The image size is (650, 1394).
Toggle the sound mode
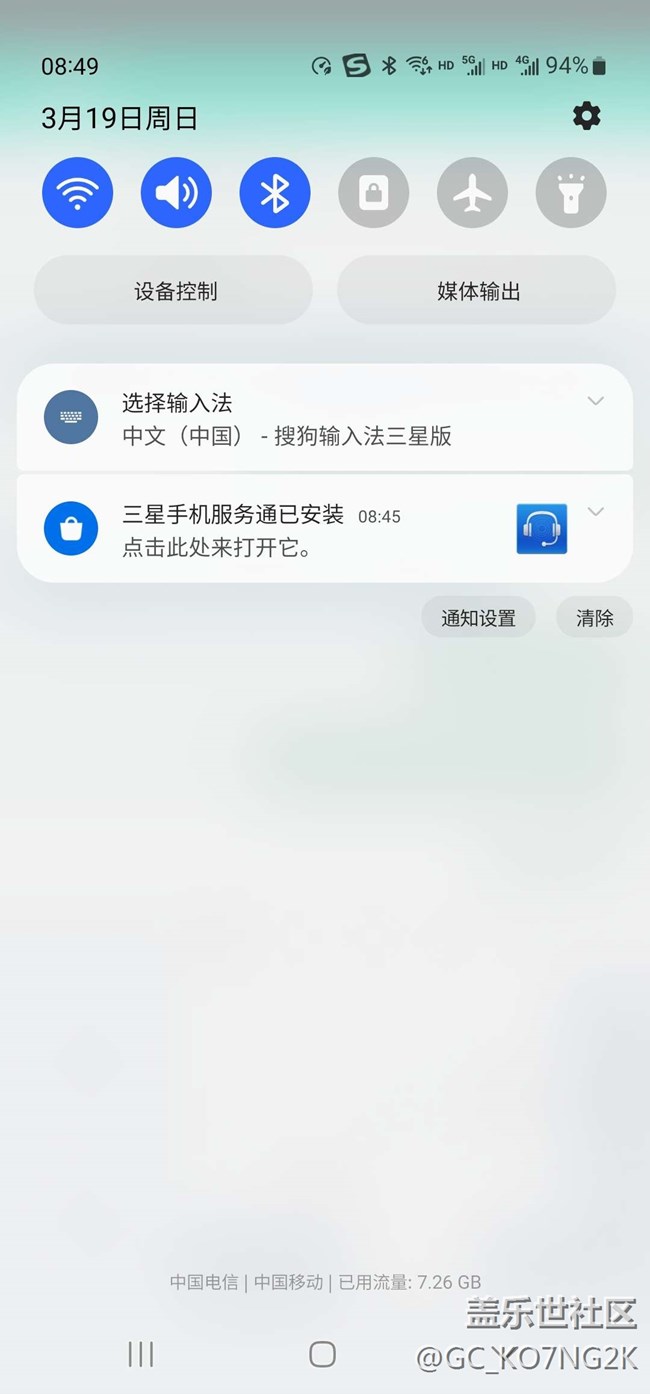176,193
